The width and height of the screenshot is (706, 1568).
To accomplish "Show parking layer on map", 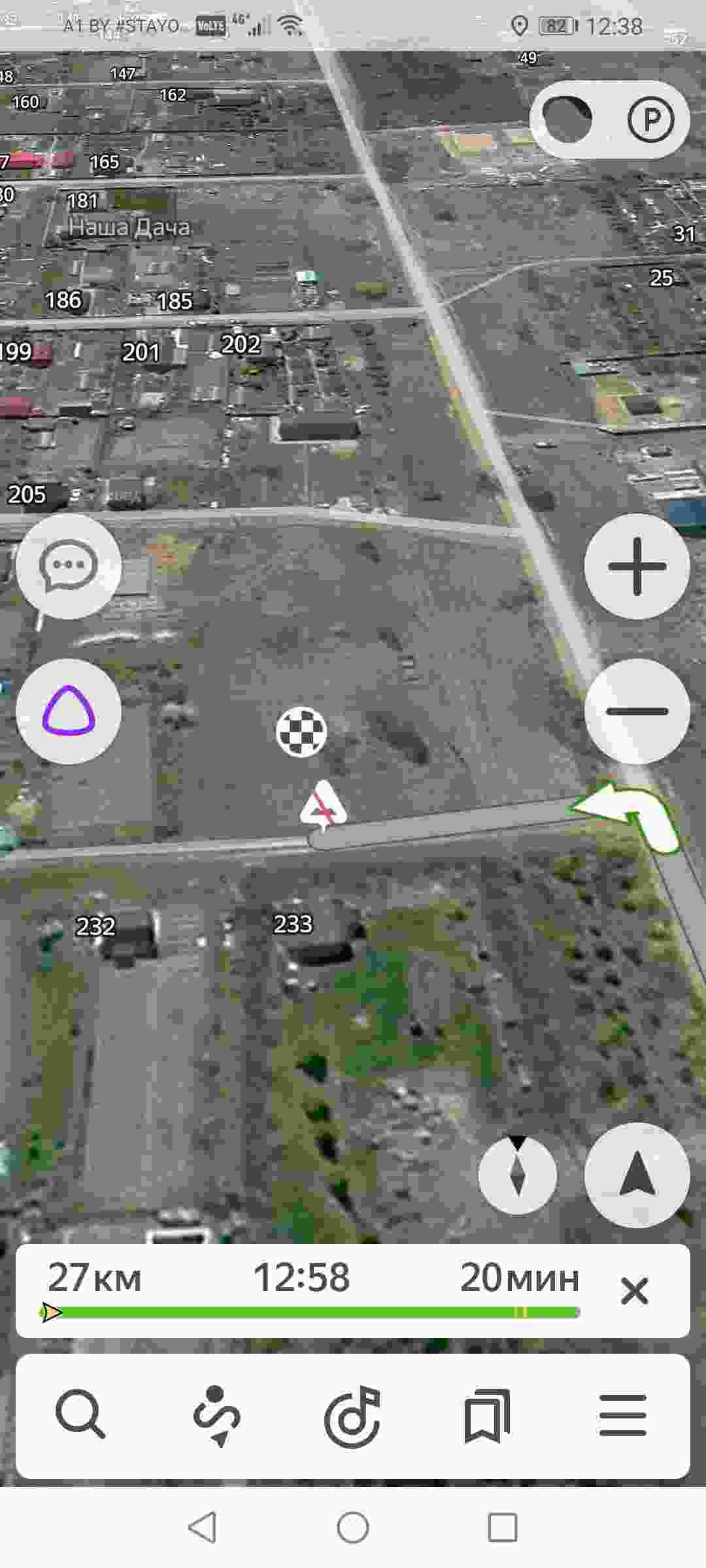I will [650, 120].
